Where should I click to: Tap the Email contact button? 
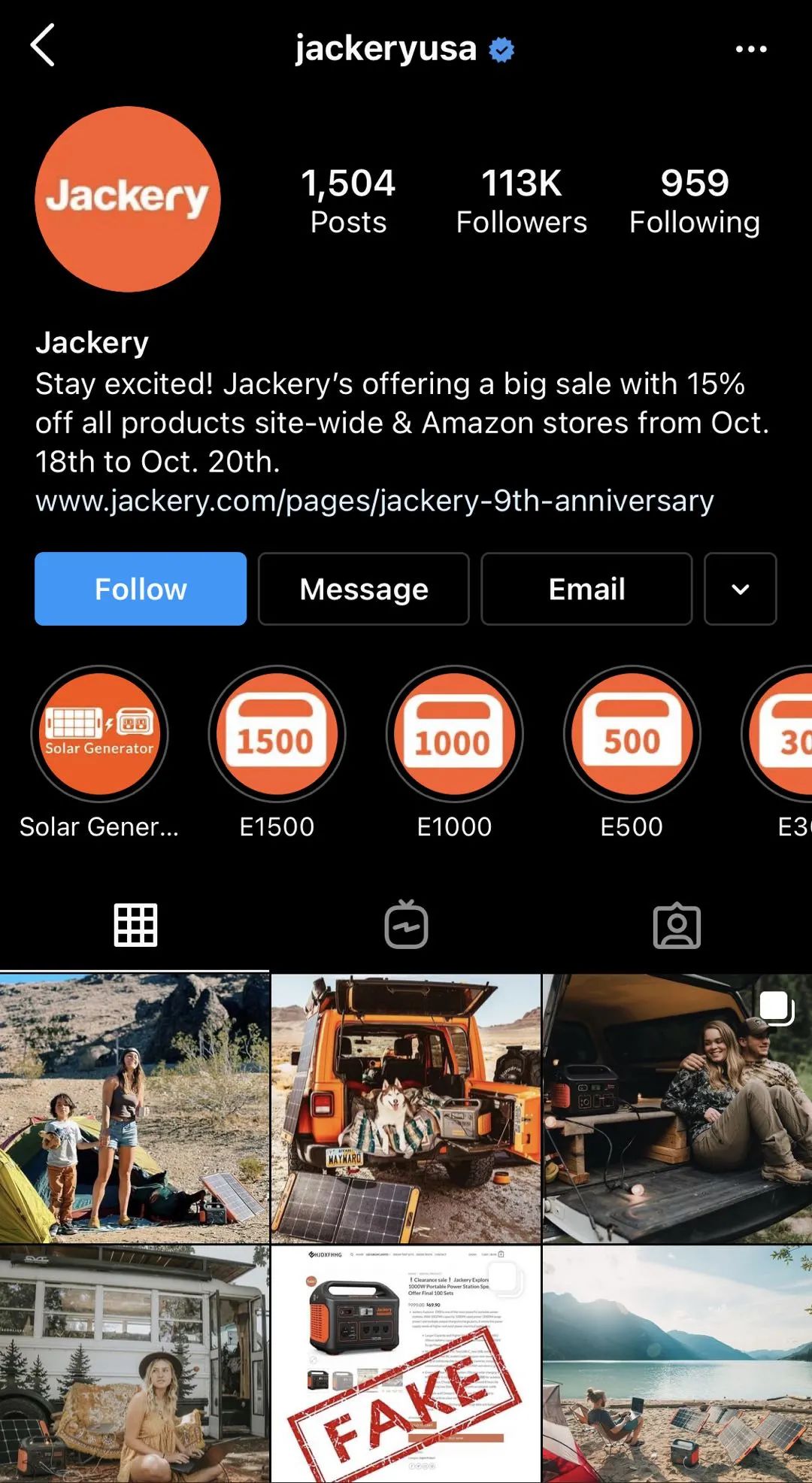click(586, 589)
